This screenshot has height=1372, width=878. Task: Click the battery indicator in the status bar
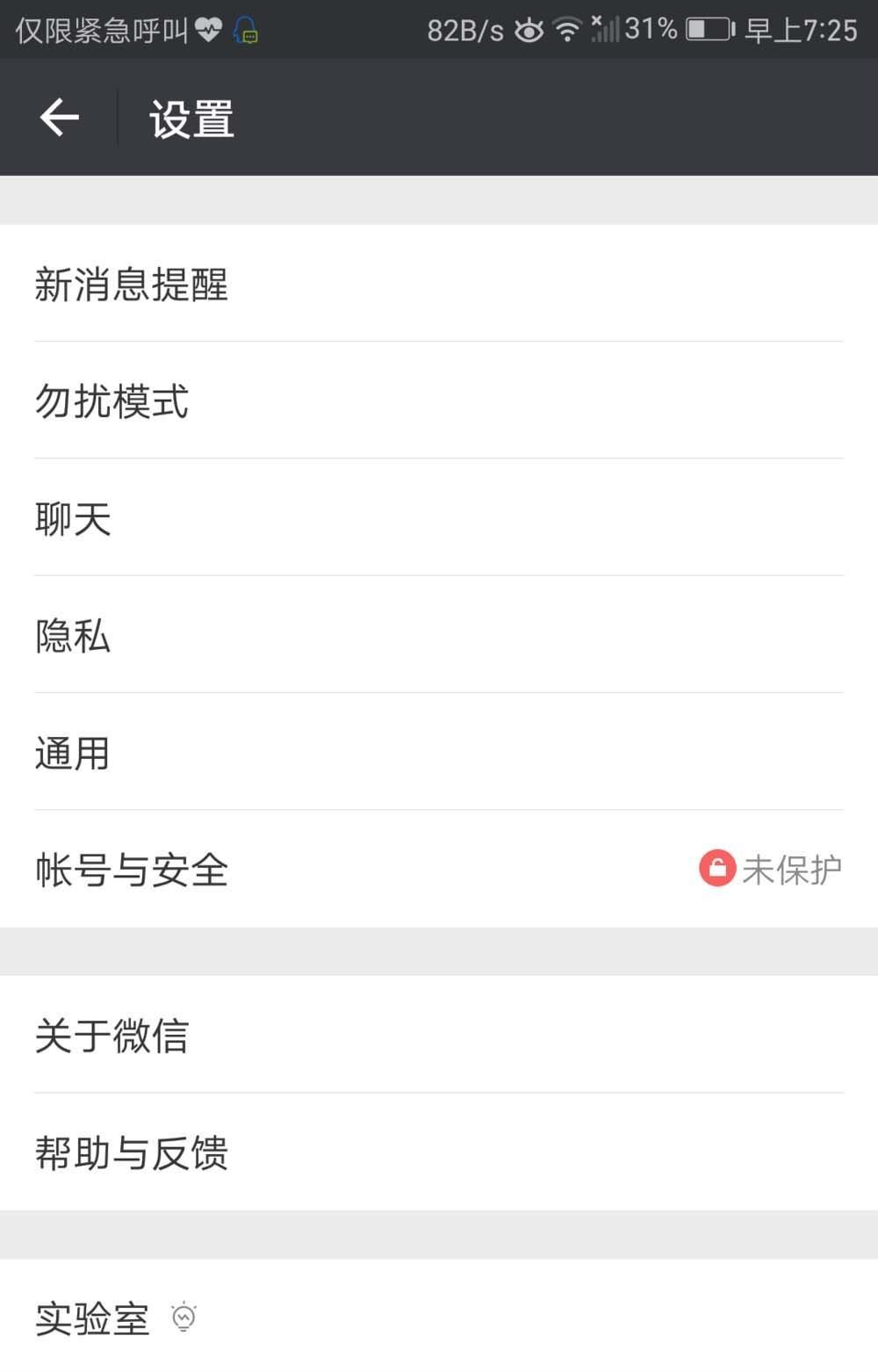pos(706,29)
